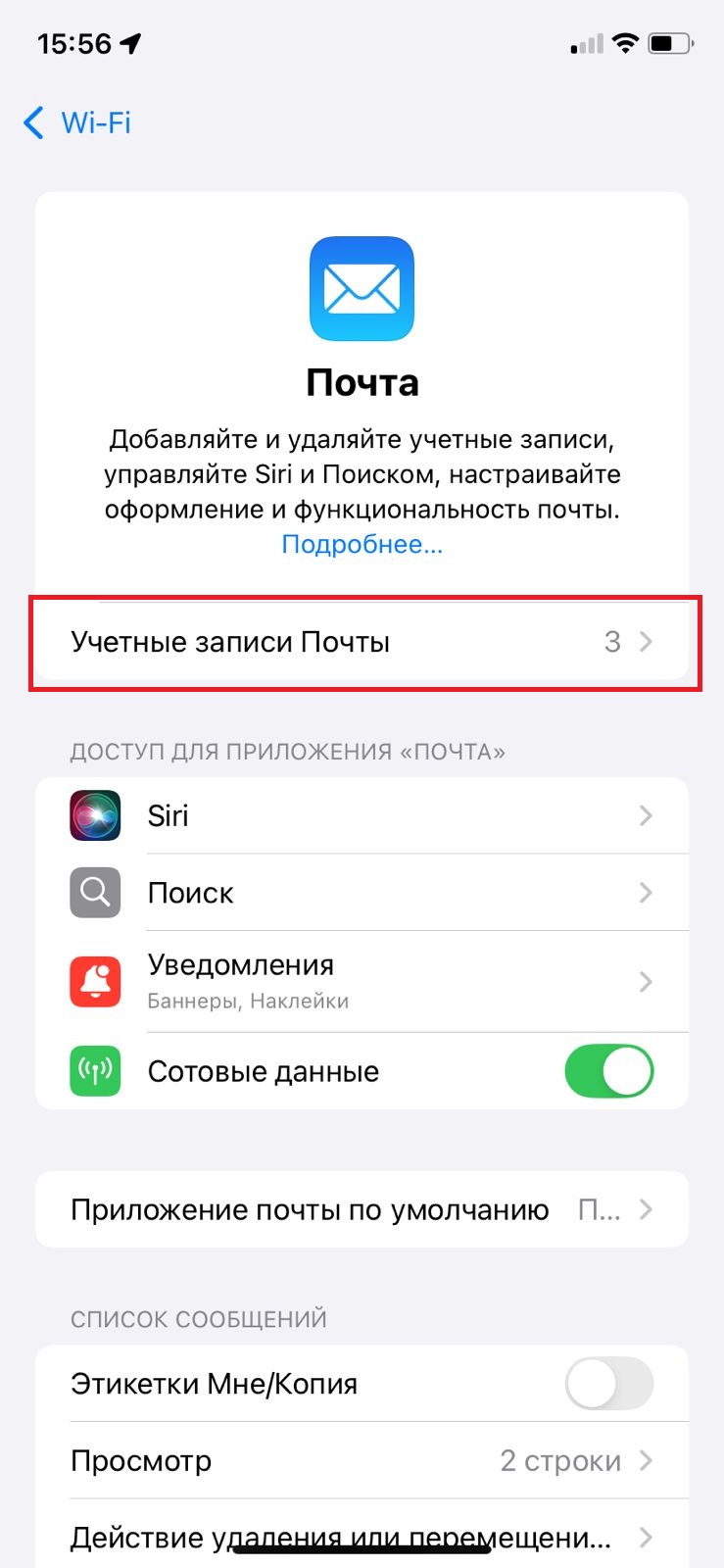Open Приложение почты по умолчанию
This screenshot has height=1568, width=724.
pyautogui.click(x=362, y=1209)
